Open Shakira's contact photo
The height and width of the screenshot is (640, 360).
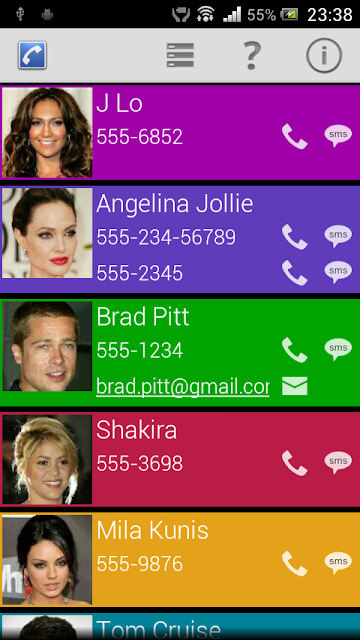[47, 459]
